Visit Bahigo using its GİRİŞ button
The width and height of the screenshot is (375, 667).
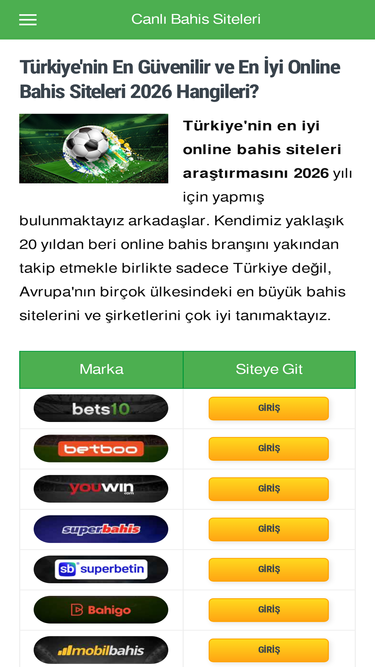[x=269, y=610]
